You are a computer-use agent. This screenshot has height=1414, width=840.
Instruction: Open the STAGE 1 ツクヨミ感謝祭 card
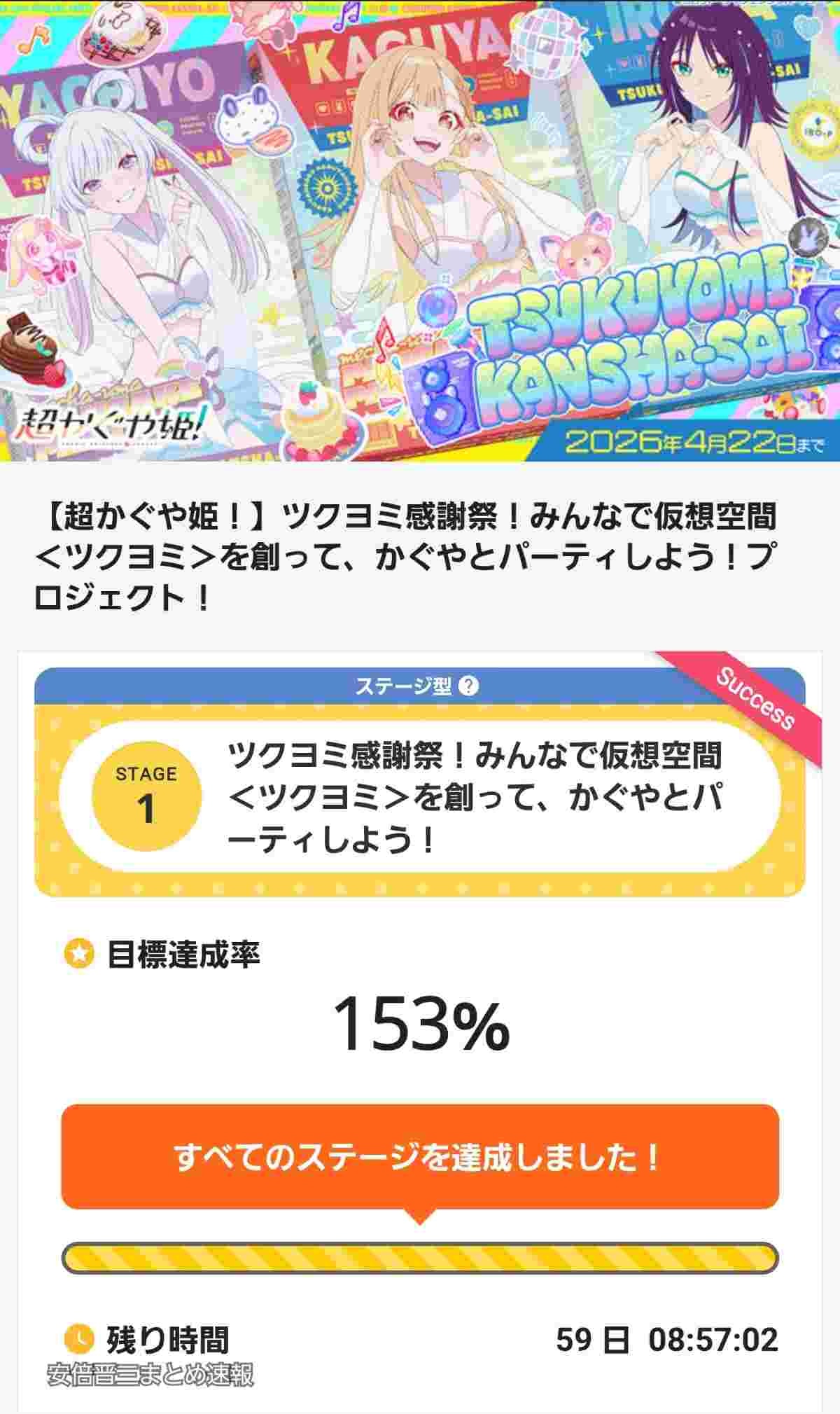tap(420, 797)
